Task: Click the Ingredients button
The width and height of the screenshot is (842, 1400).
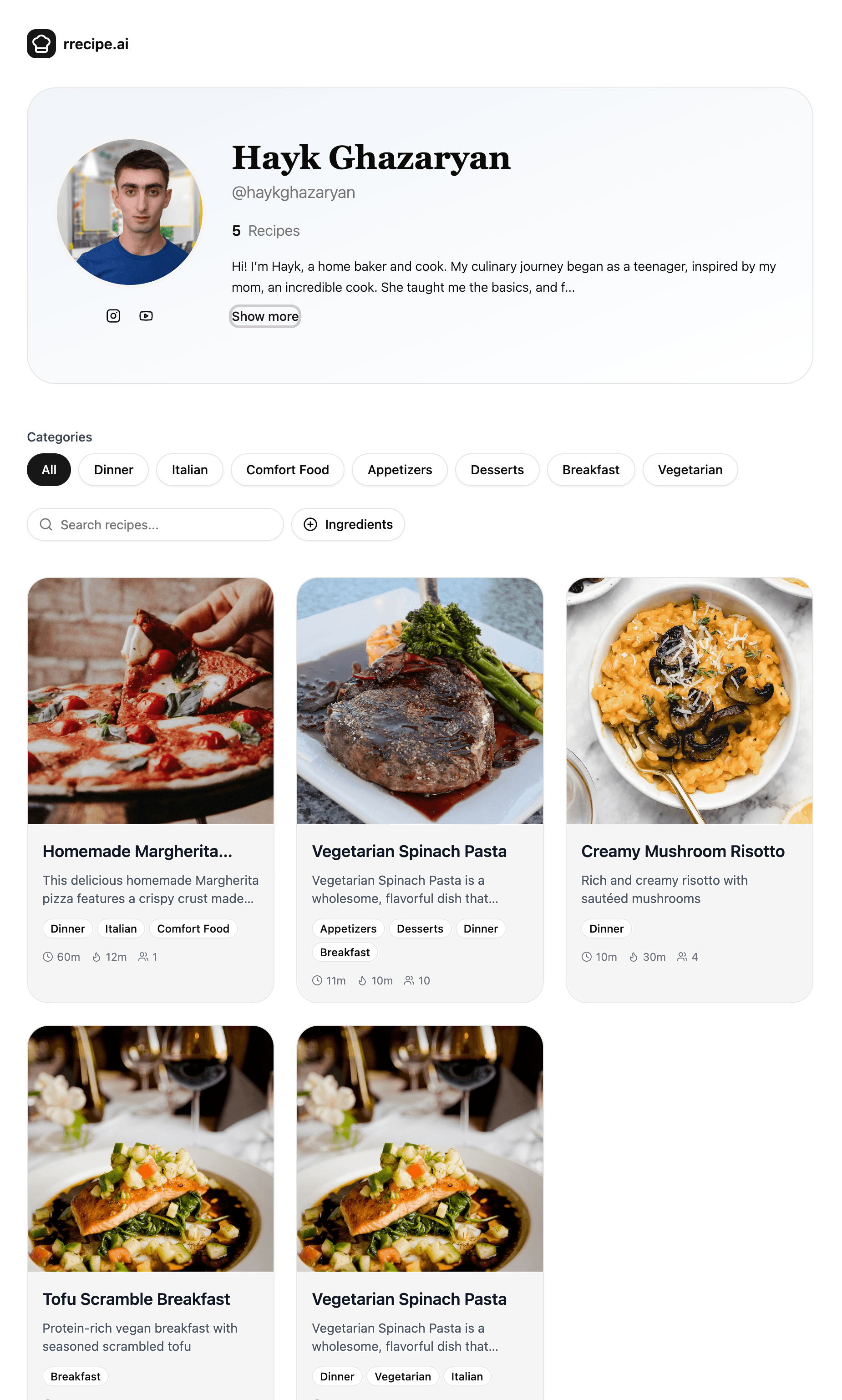Action: (x=348, y=524)
